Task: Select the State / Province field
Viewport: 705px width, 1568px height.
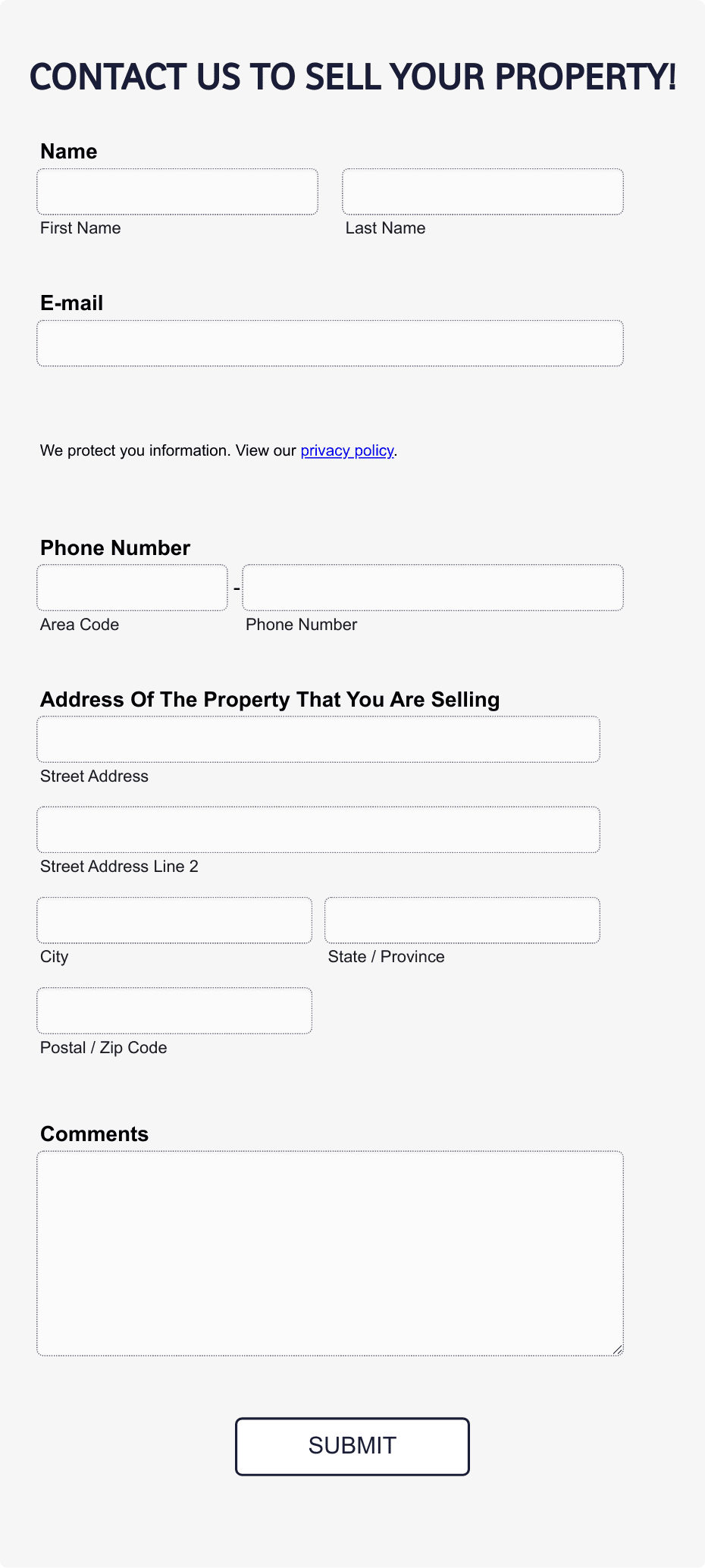Action: tap(462, 920)
